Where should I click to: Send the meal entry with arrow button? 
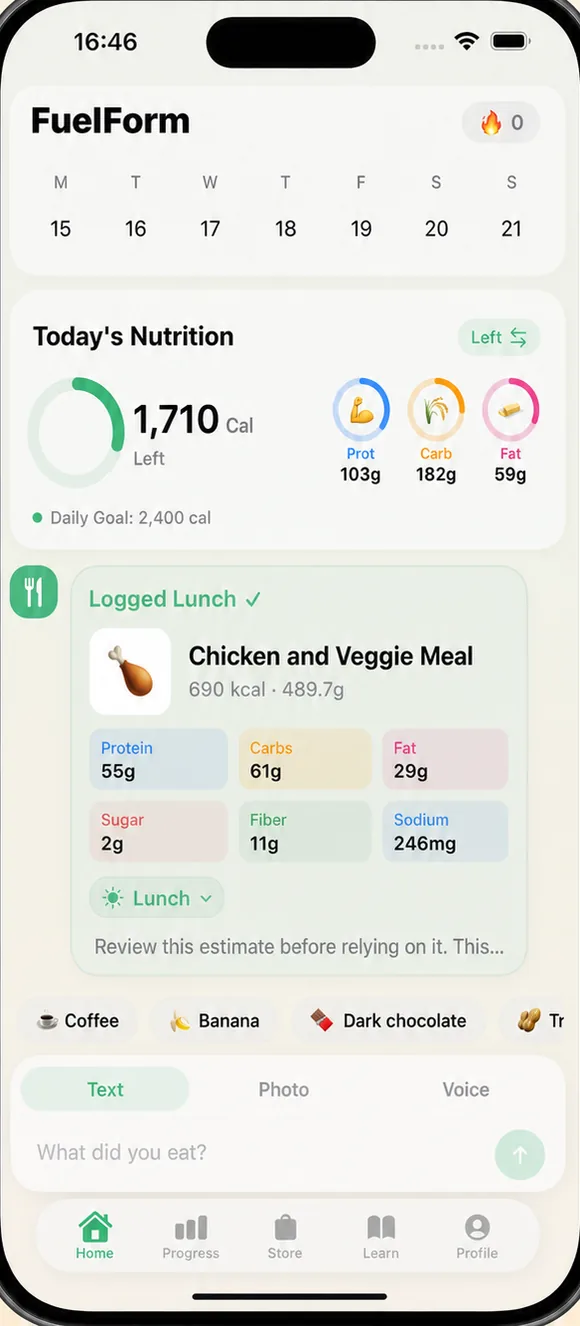pos(520,1155)
